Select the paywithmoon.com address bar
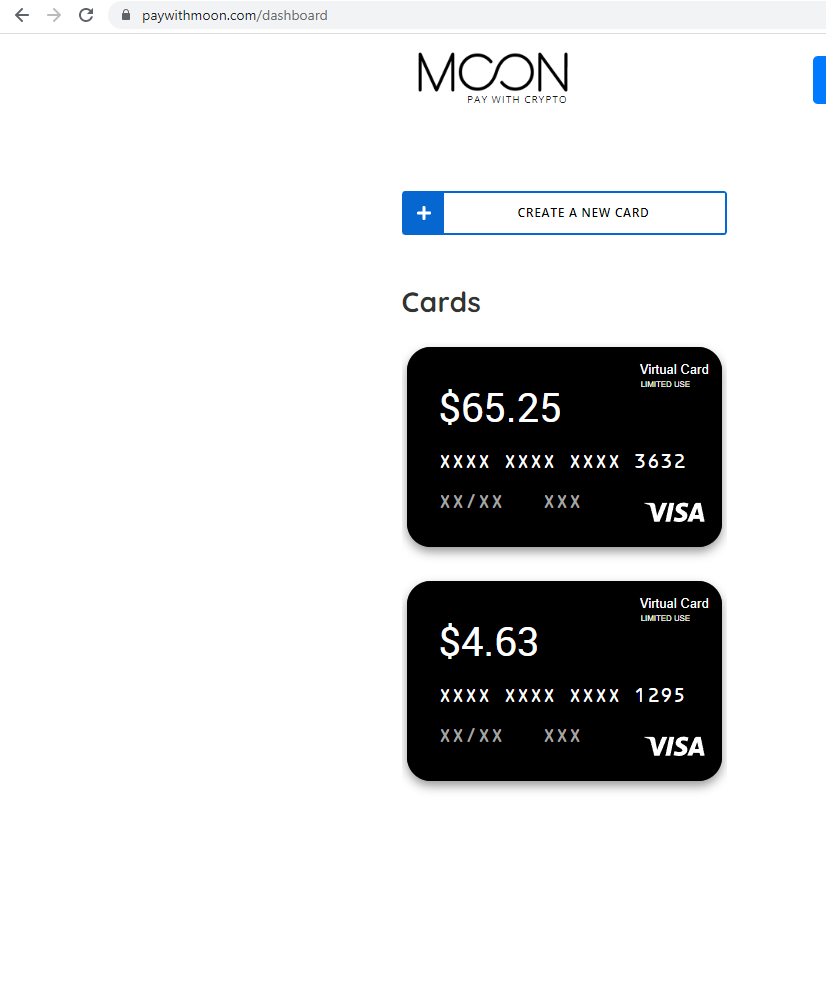Screen dimensions: 826x997 click(x=400, y=15)
